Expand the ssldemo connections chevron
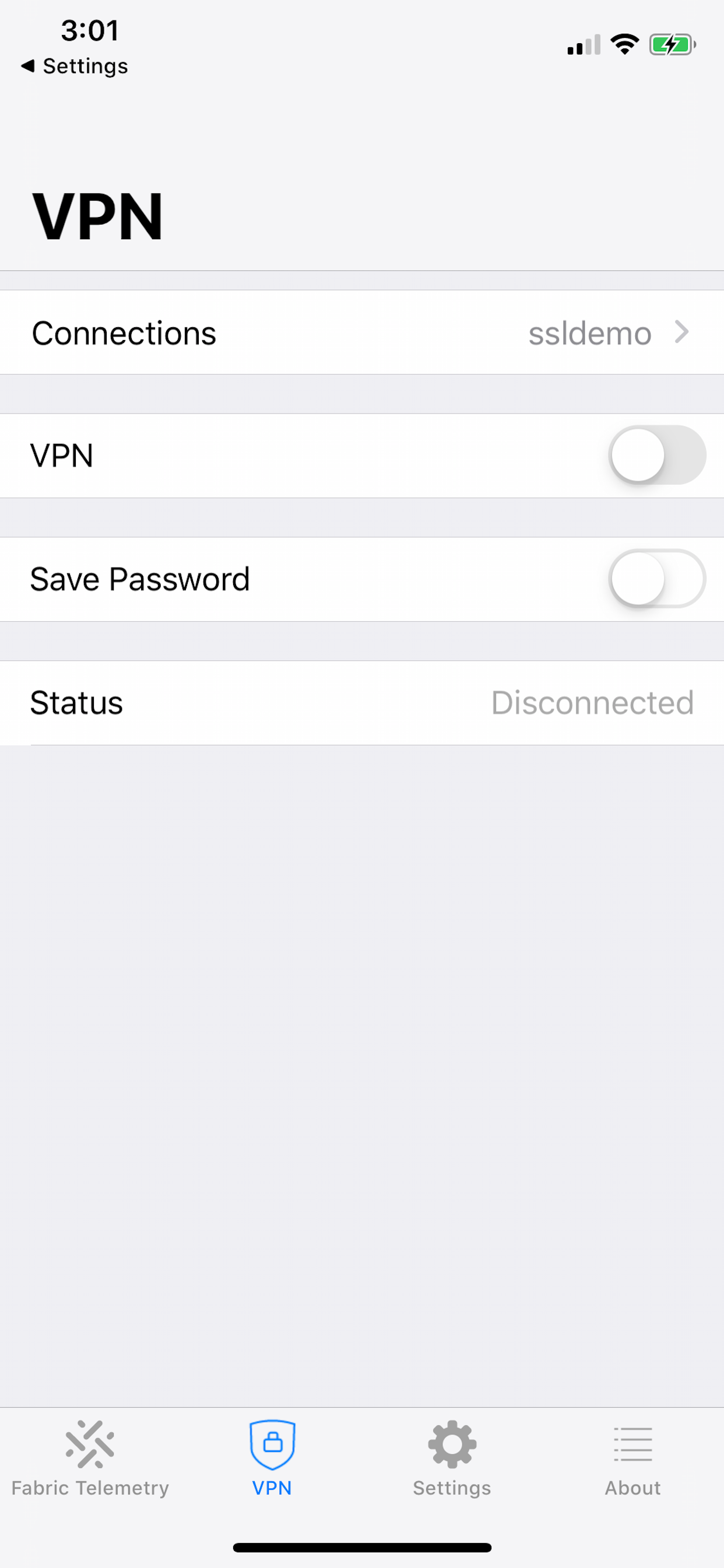The height and width of the screenshot is (1568, 724). click(681, 332)
